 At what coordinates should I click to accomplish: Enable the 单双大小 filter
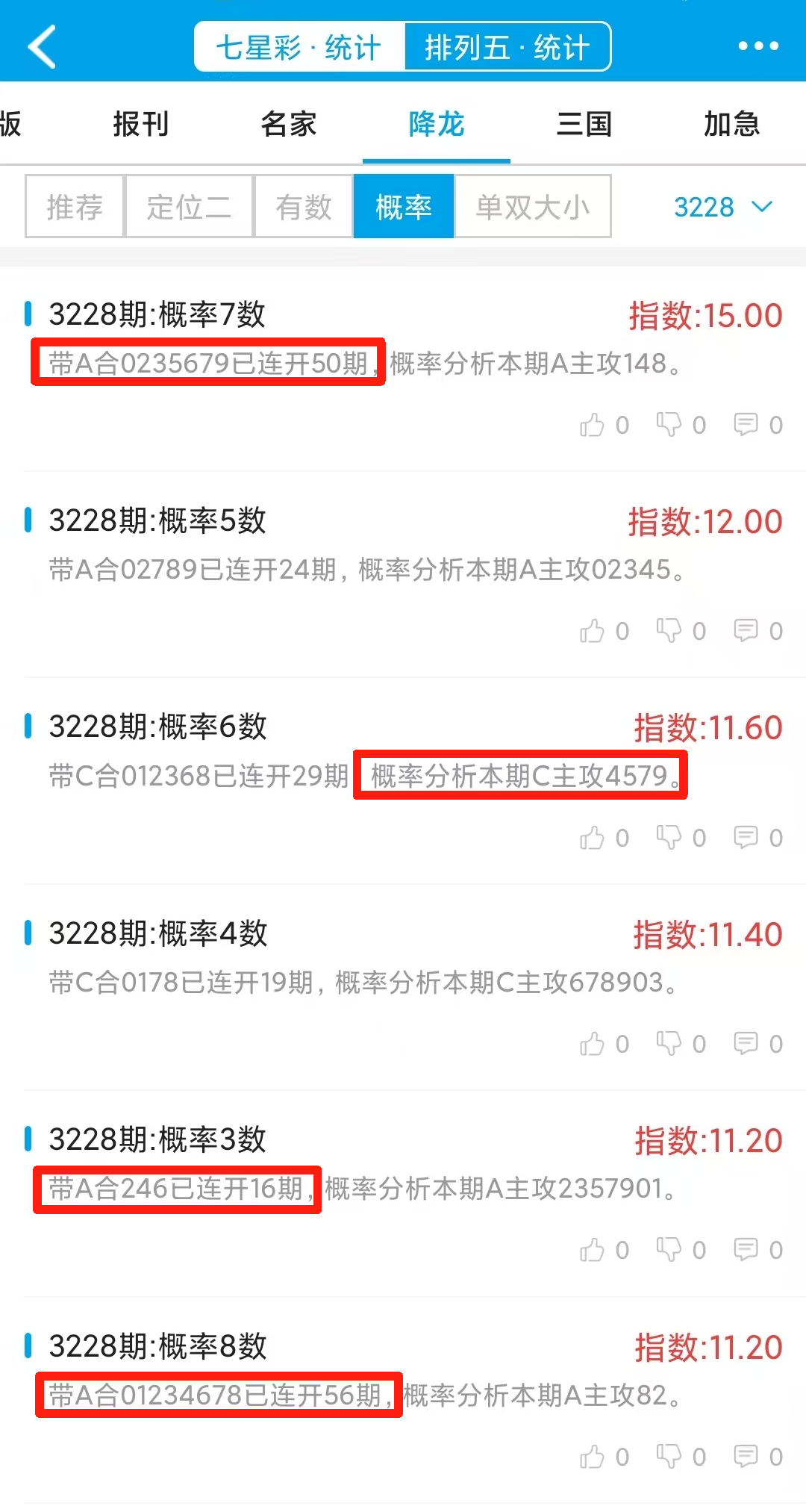point(534,207)
